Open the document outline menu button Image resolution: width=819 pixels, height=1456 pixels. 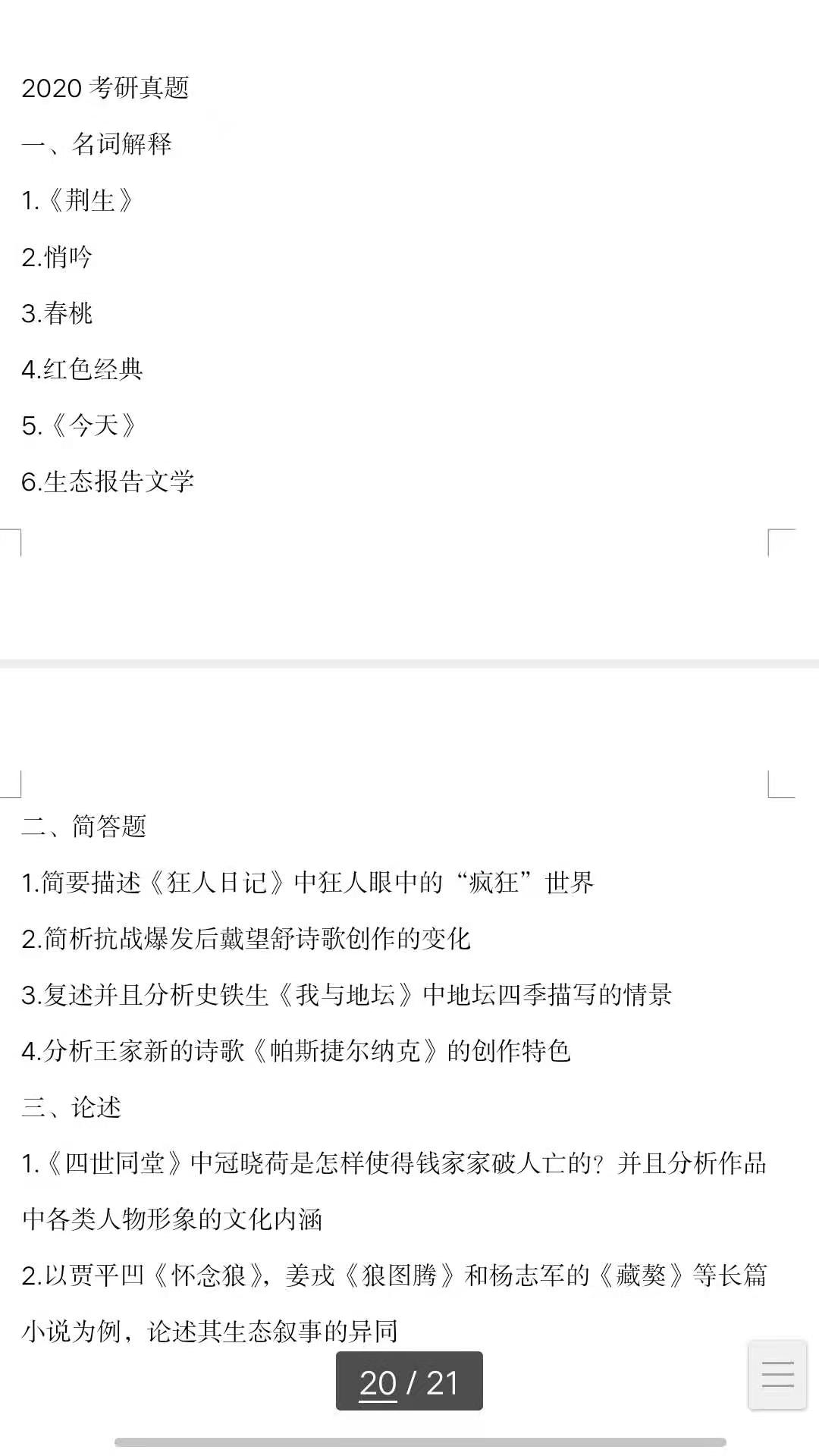tap(777, 1375)
